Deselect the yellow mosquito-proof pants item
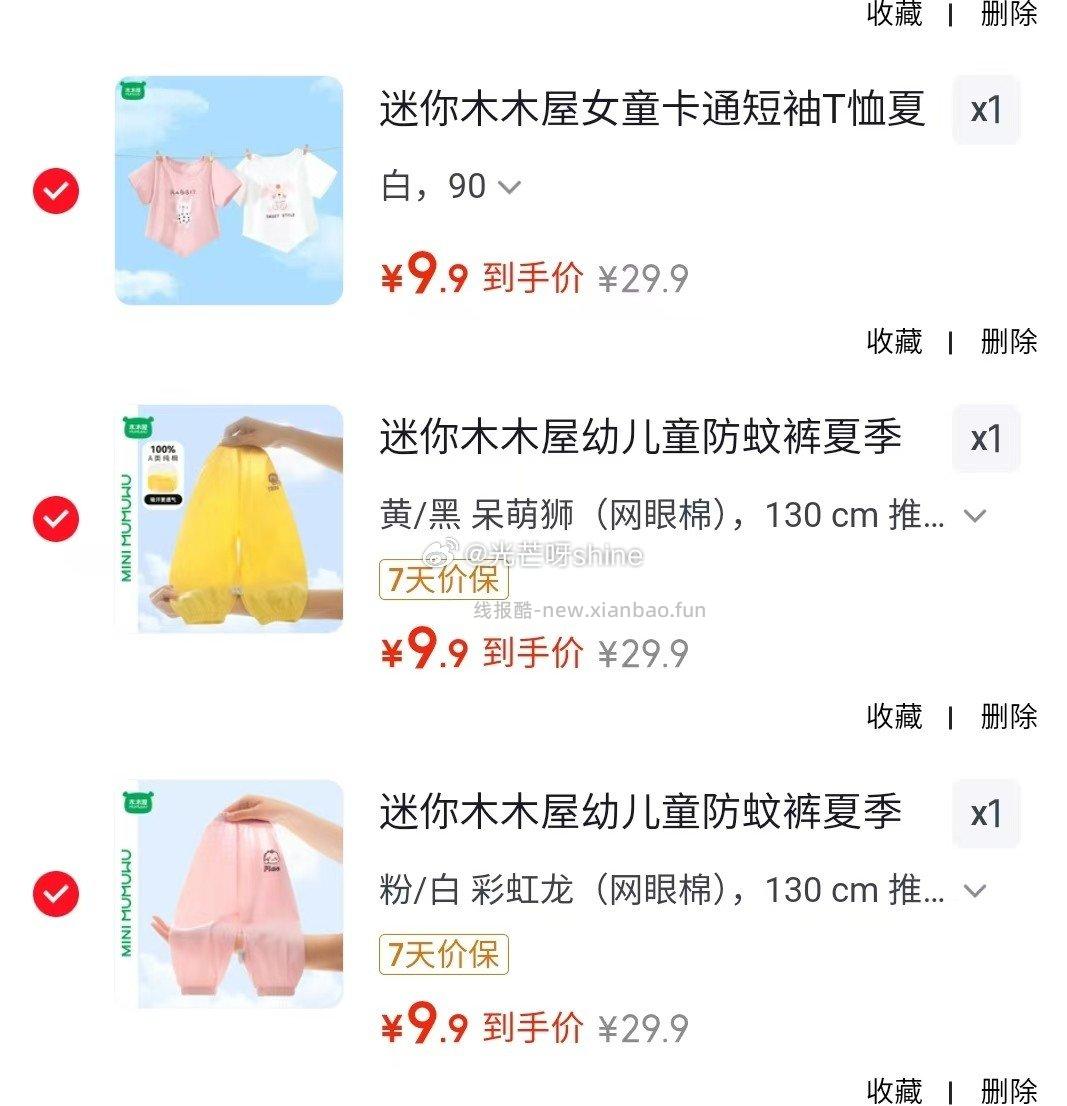The height and width of the screenshot is (1106, 1067). click(56, 518)
